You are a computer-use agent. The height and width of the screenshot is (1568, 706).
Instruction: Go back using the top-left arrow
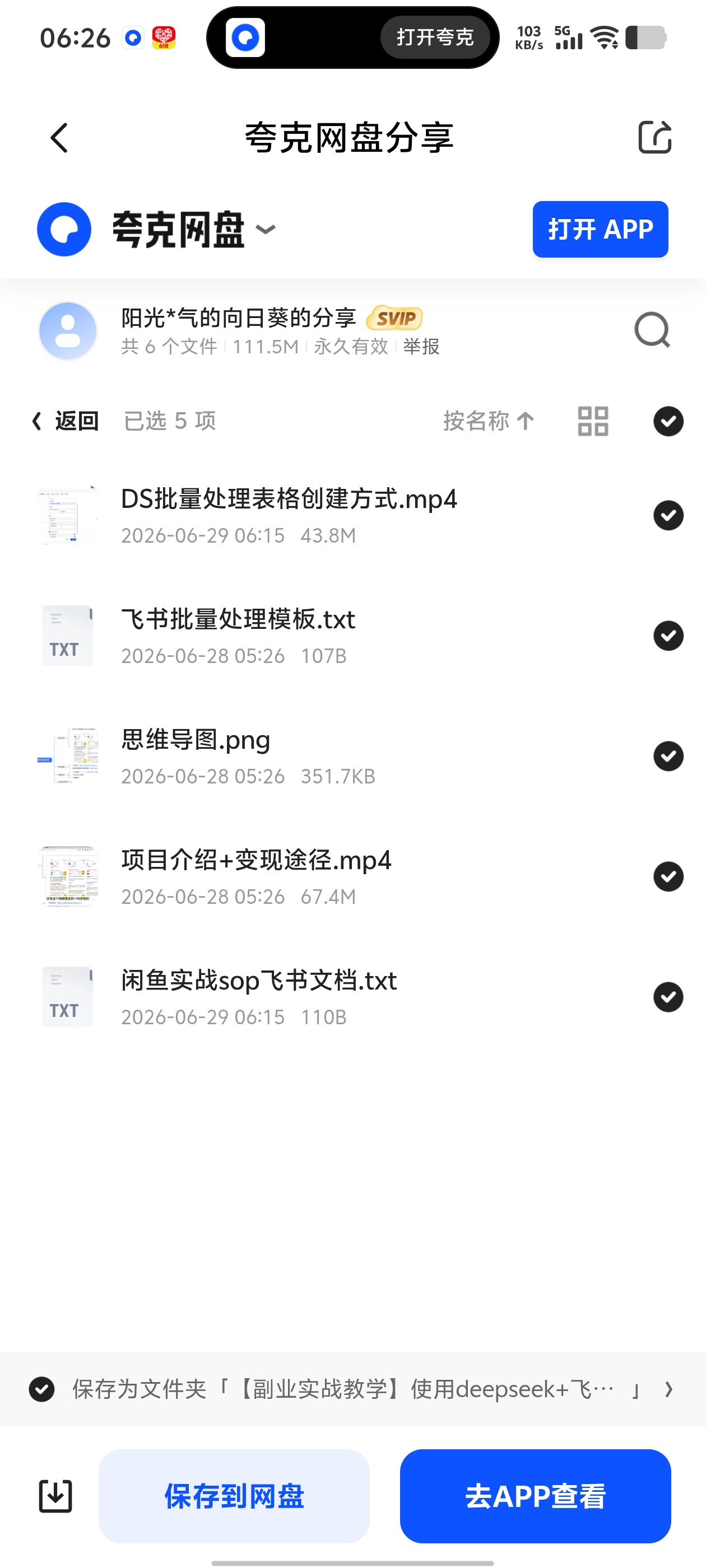(x=59, y=138)
